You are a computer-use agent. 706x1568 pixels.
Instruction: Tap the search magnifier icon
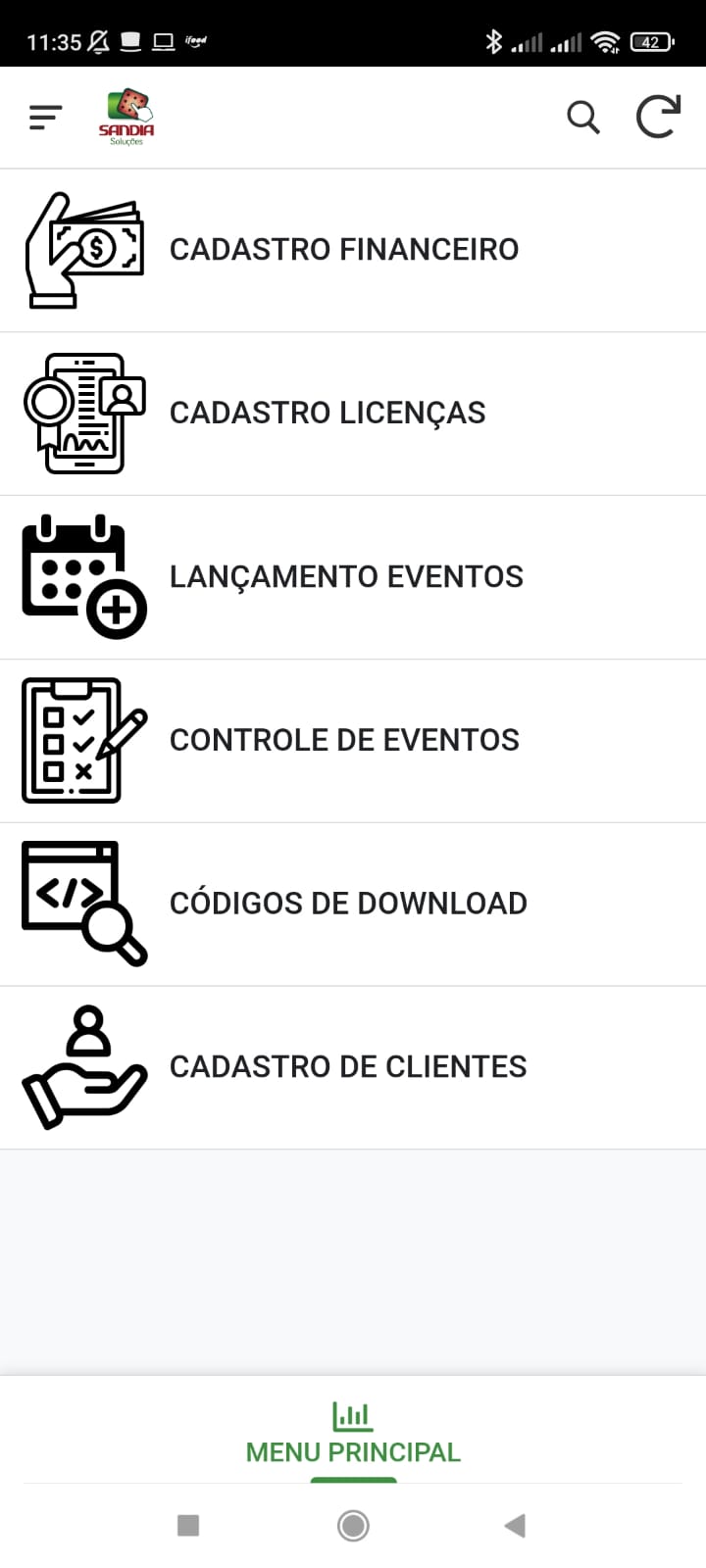pyautogui.click(x=582, y=118)
